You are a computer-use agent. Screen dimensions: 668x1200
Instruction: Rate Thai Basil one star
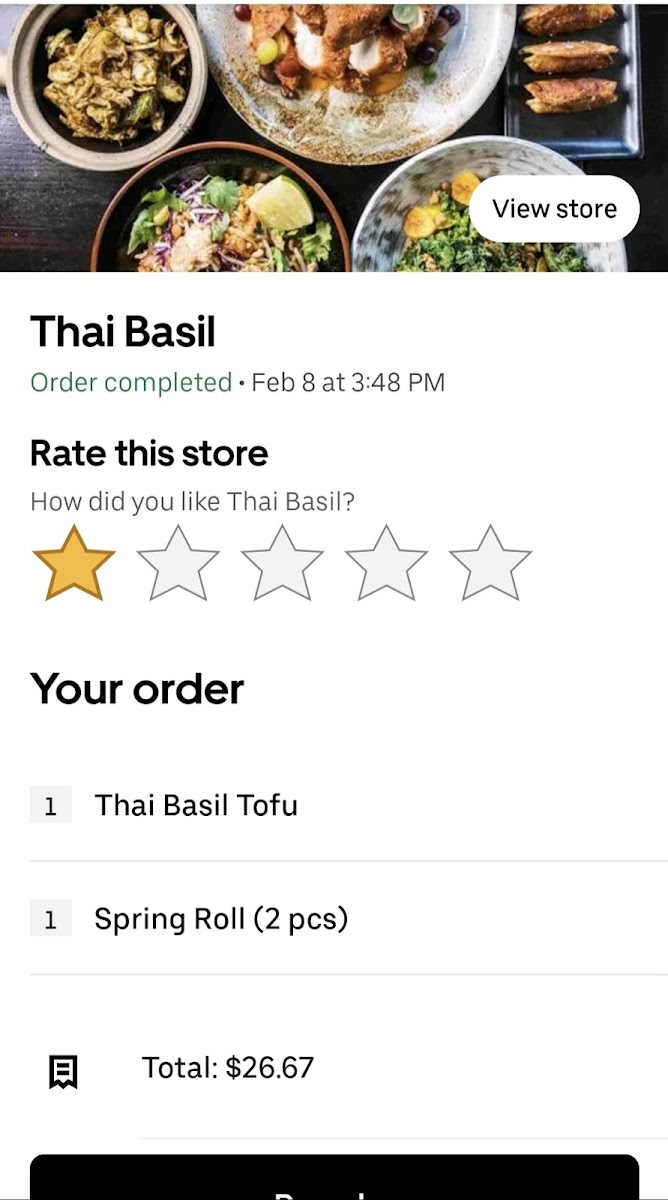(74, 564)
